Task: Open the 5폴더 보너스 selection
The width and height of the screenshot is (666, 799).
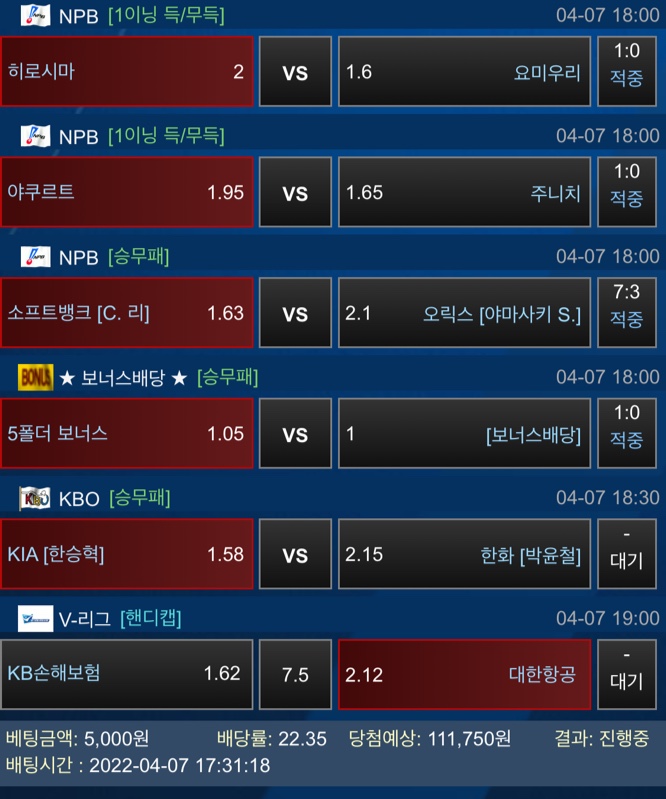Action: point(127,434)
